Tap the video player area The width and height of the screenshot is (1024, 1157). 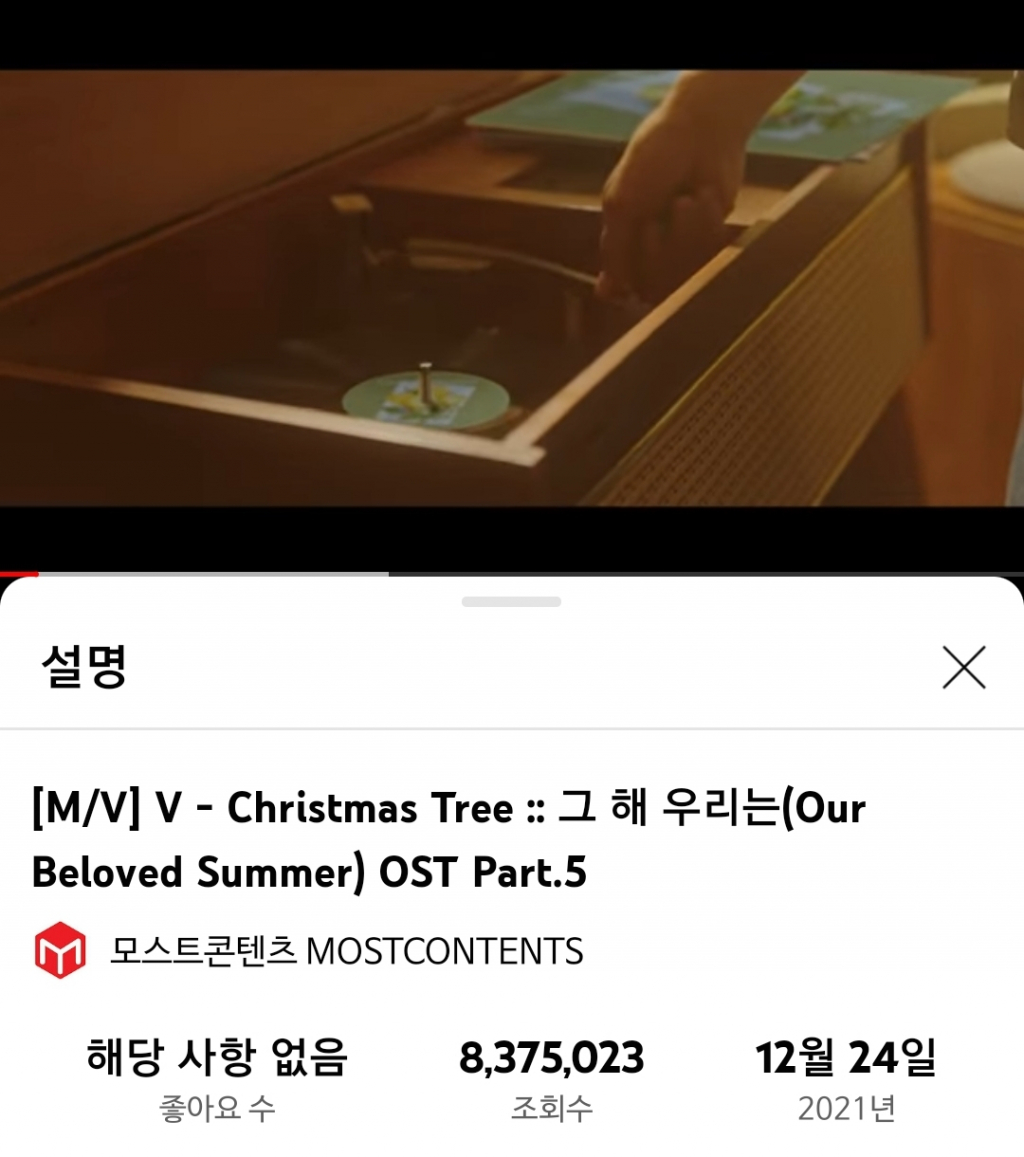[x=512, y=288]
